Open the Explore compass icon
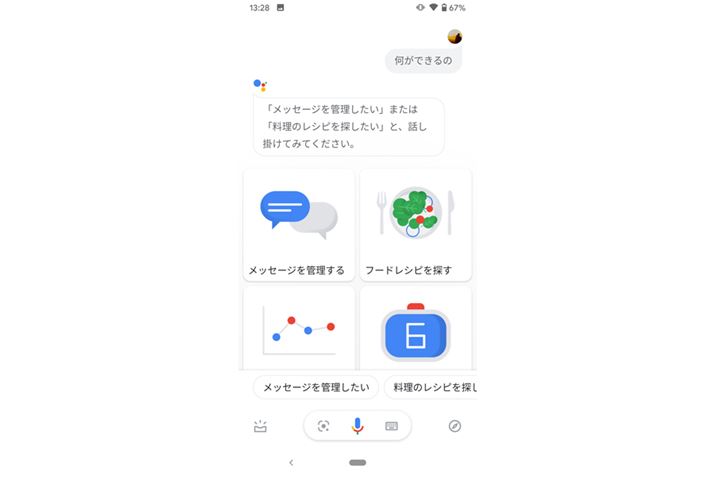This screenshot has width=715, height=477. [455, 426]
